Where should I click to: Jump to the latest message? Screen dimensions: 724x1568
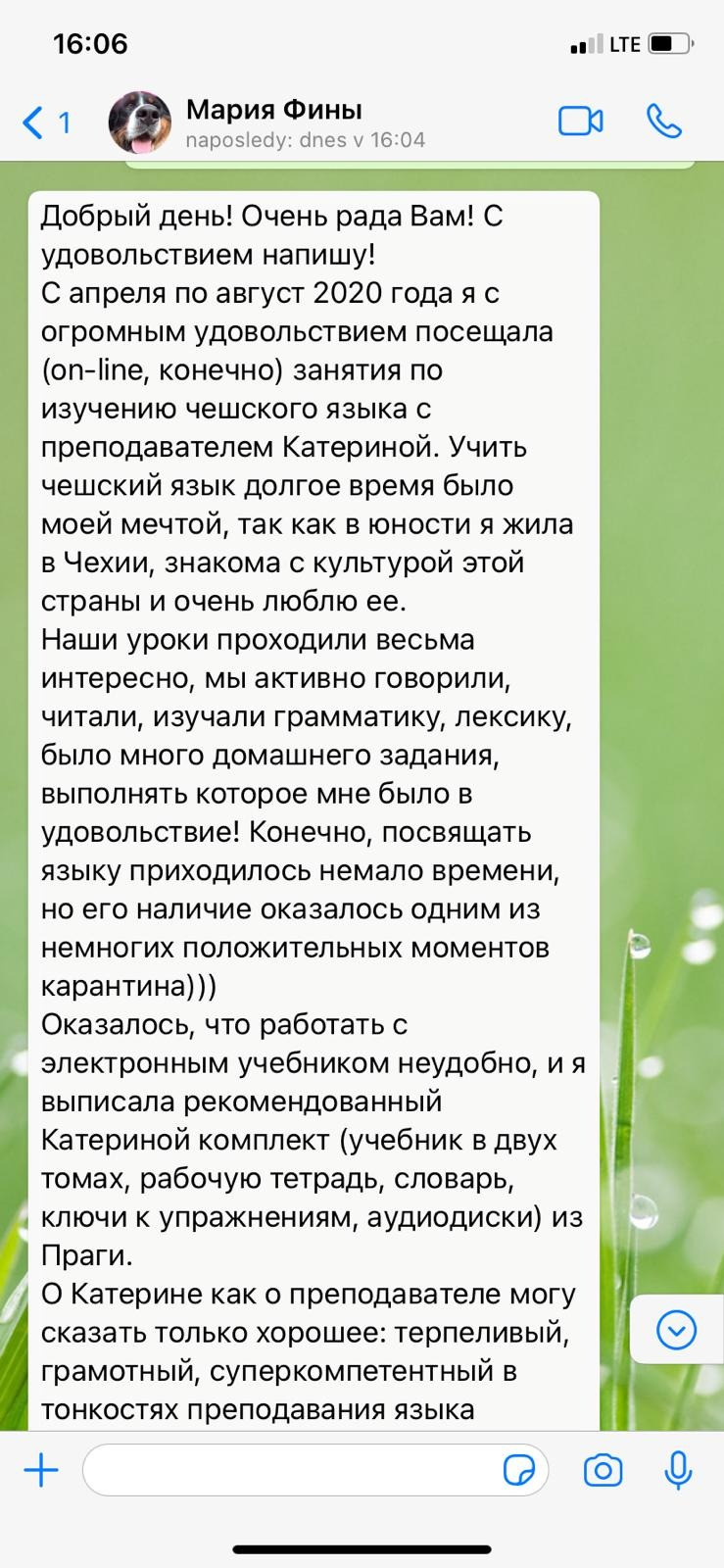pos(677,1330)
